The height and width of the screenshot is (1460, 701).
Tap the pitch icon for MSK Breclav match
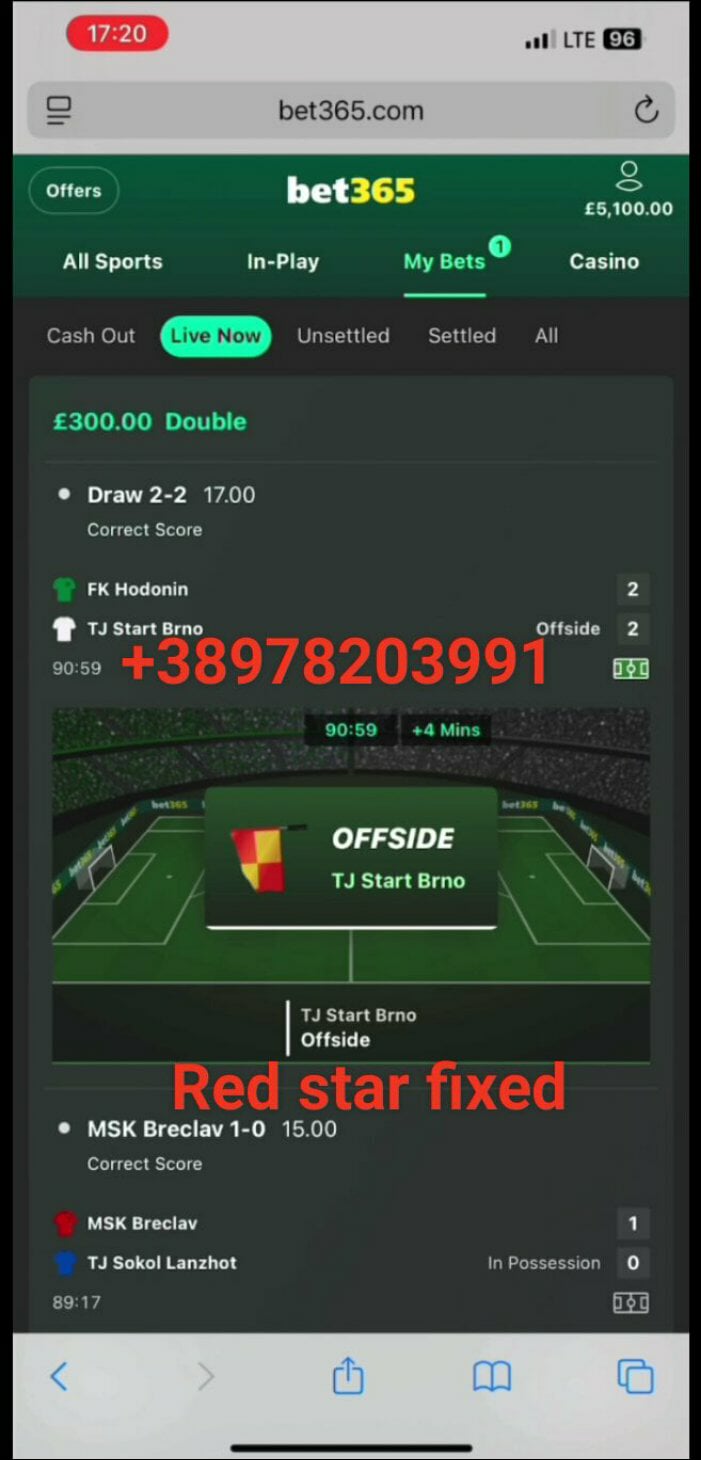coord(631,1302)
